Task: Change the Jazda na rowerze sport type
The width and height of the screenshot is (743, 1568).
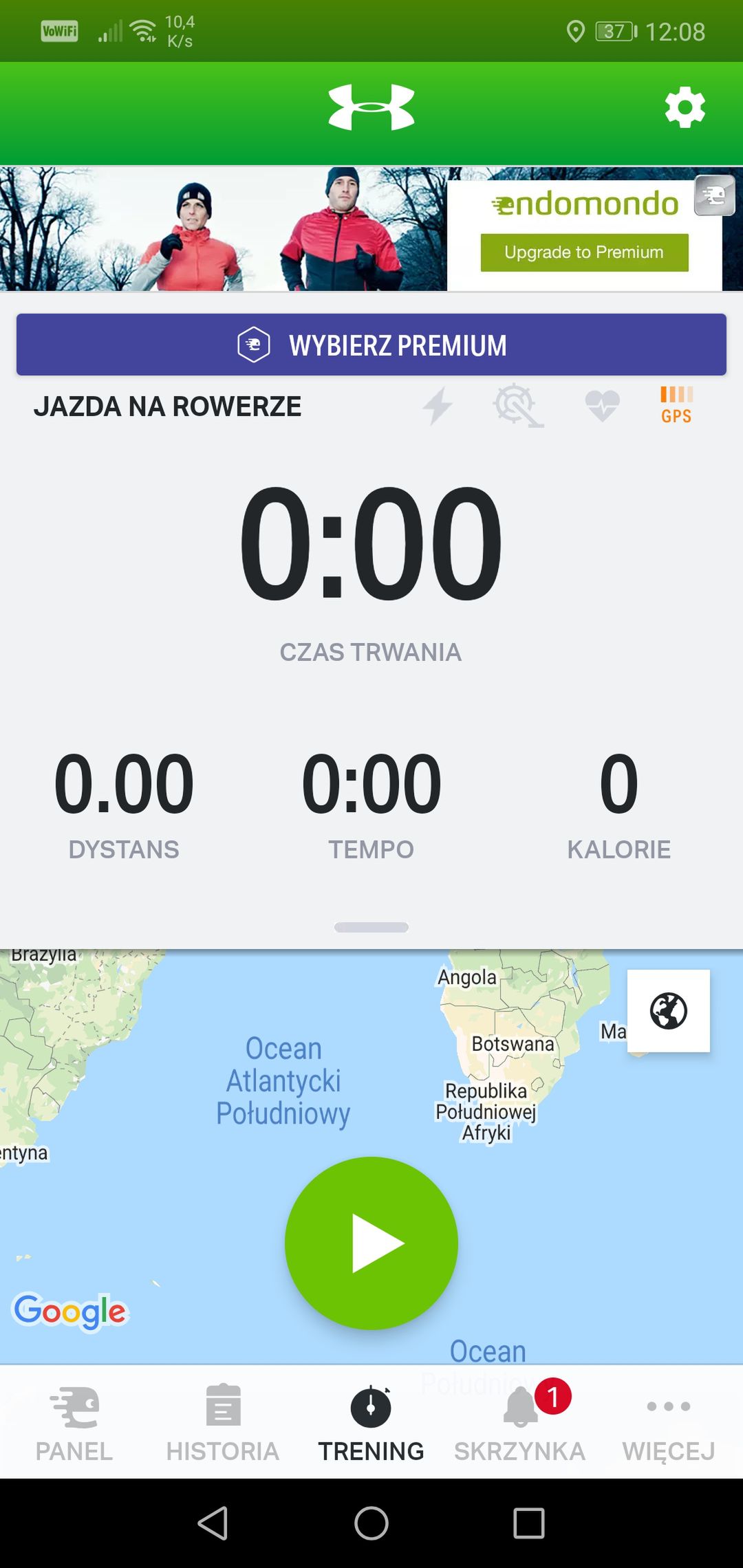Action: point(167,406)
